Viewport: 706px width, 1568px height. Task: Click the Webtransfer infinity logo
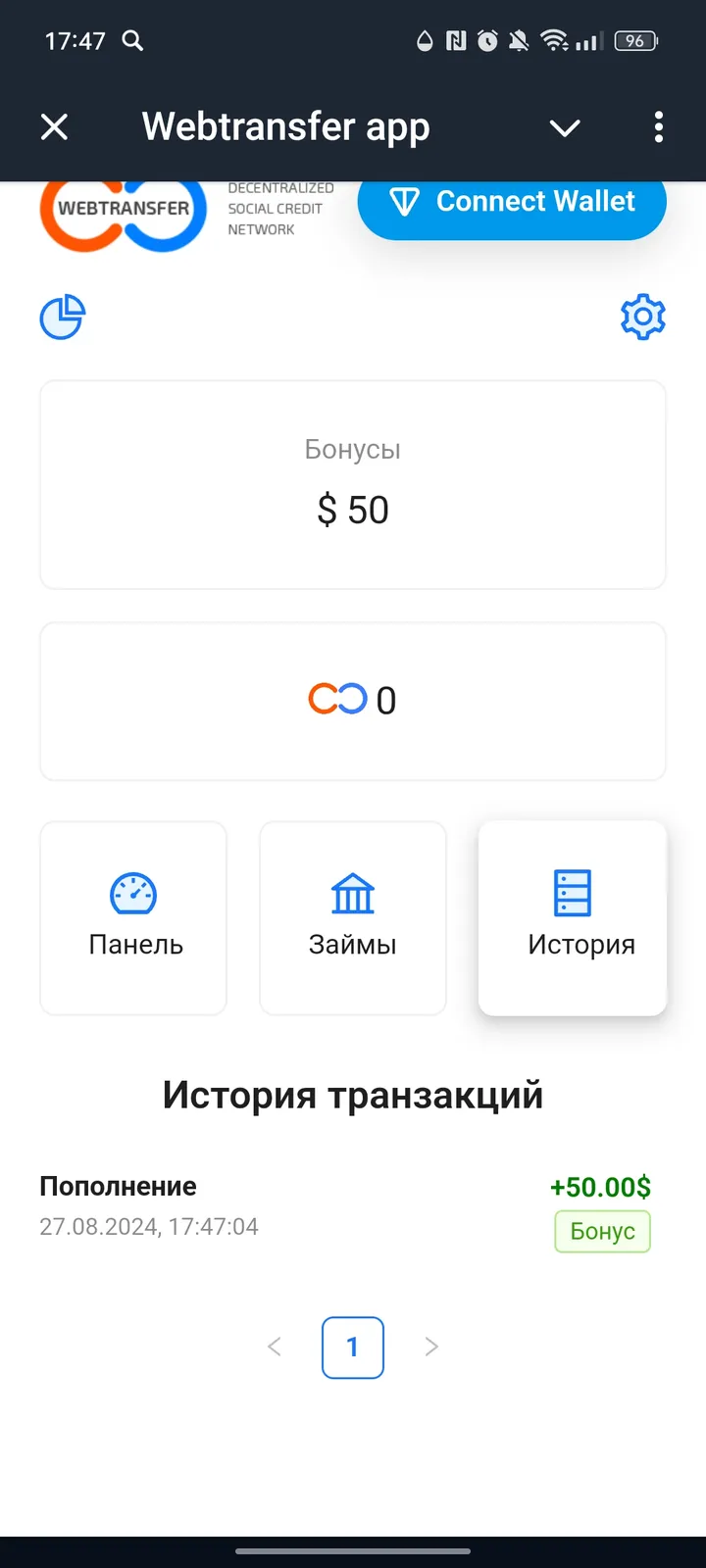click(x=123, y=211)
